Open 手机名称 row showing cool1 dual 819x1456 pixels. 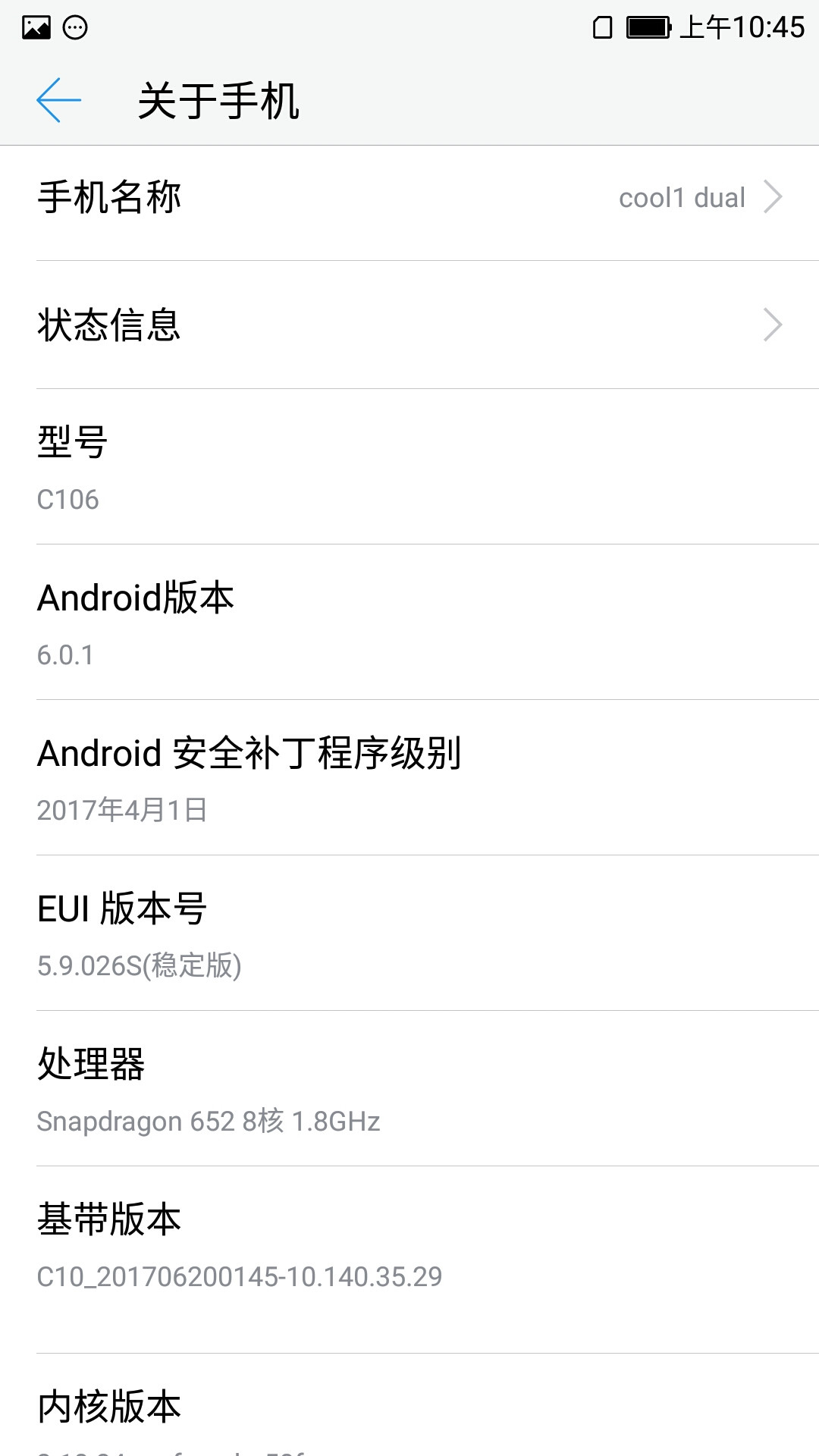[409, 199]
